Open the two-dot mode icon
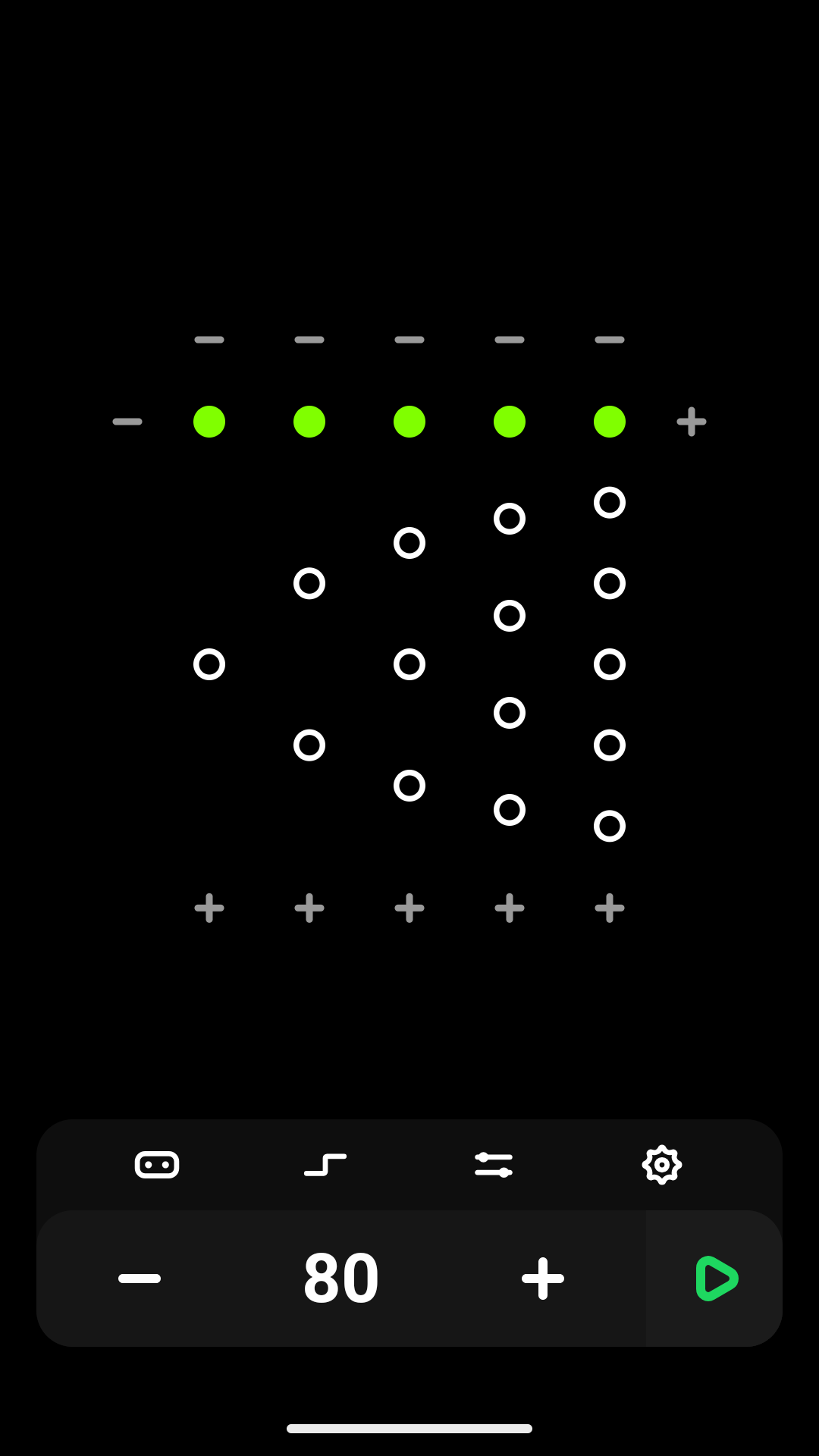The width and height of the screenshot is (819, 1456). [x=157, y=1164]
